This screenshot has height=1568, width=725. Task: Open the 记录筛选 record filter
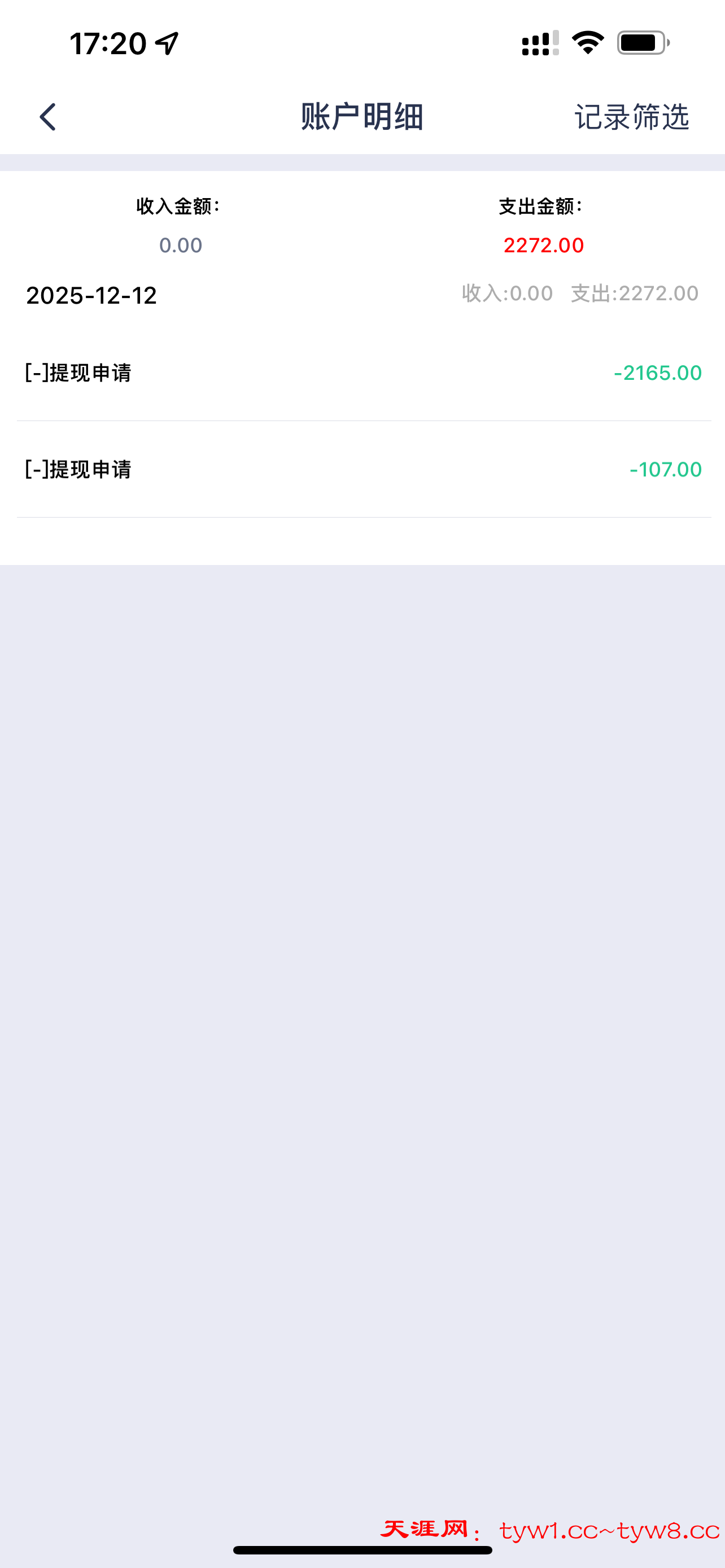[631, 116]
